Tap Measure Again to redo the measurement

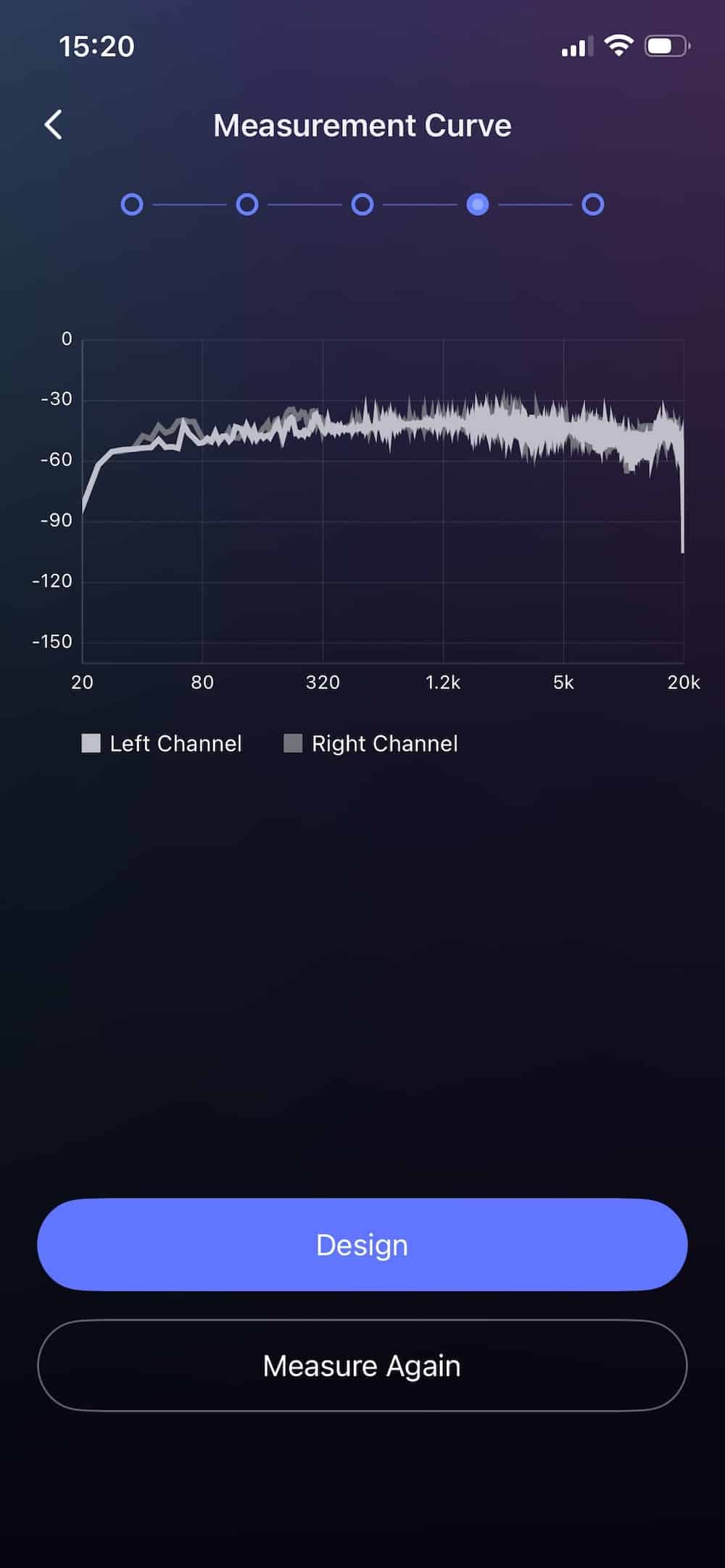point(362,1366)
